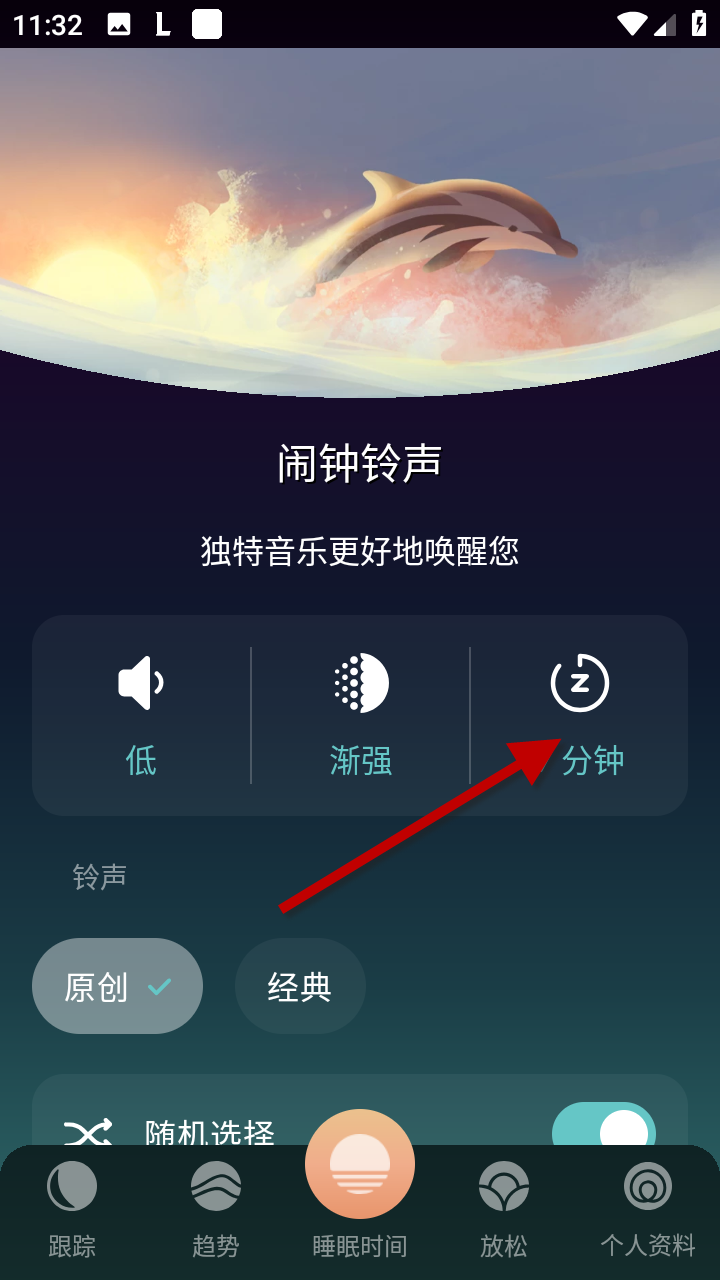Screen dimensions: 720x1280
Task: Open the snooze 分钟 setting
Action: coord(580,715)
